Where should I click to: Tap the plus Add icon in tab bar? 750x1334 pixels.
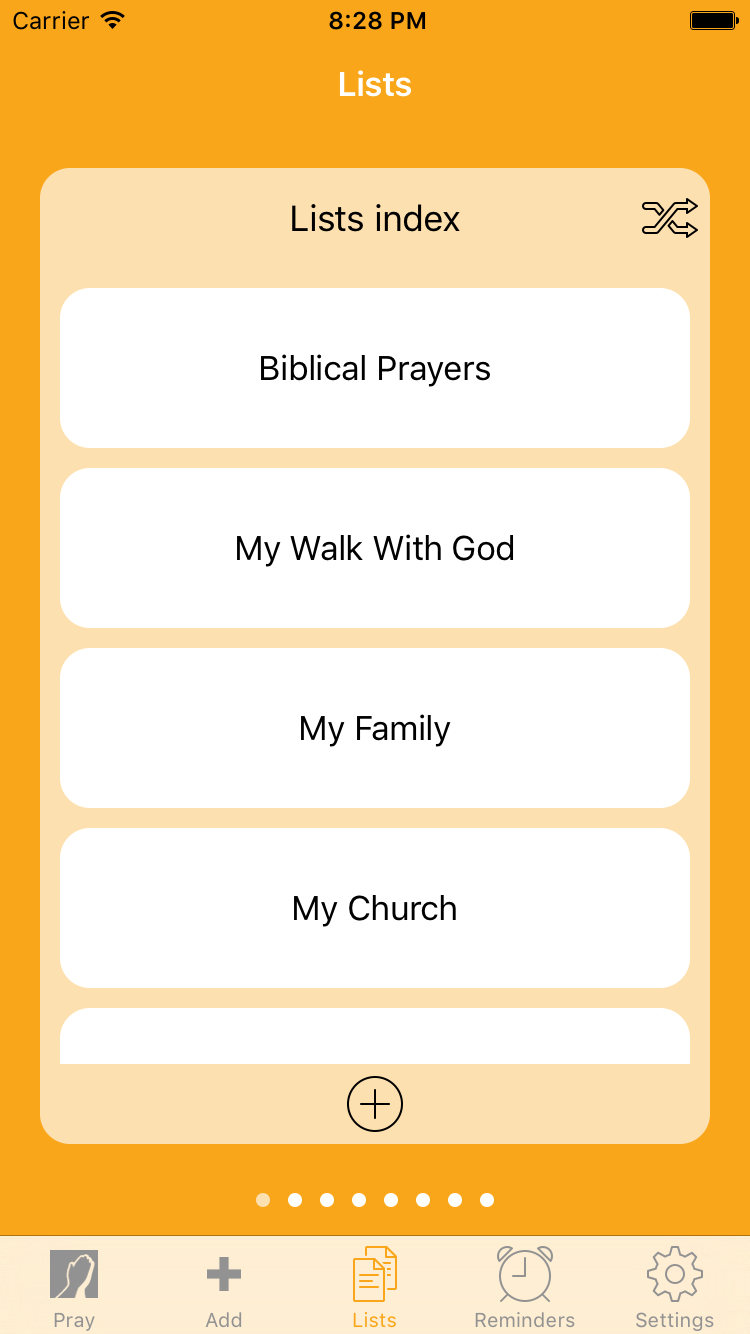(222, 1273)
